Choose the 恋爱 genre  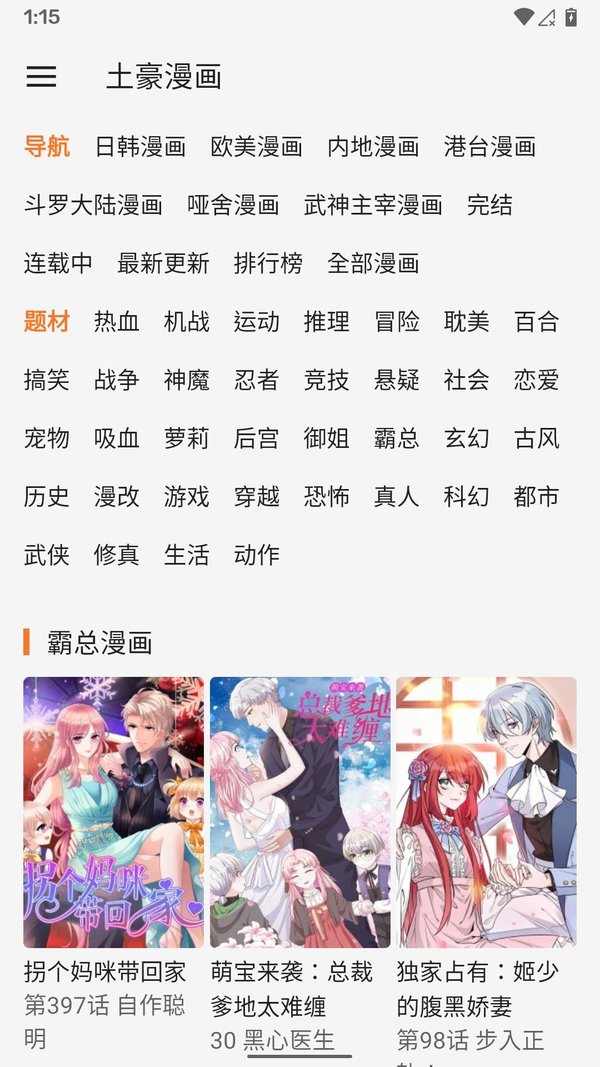click(x=537, y=380)
